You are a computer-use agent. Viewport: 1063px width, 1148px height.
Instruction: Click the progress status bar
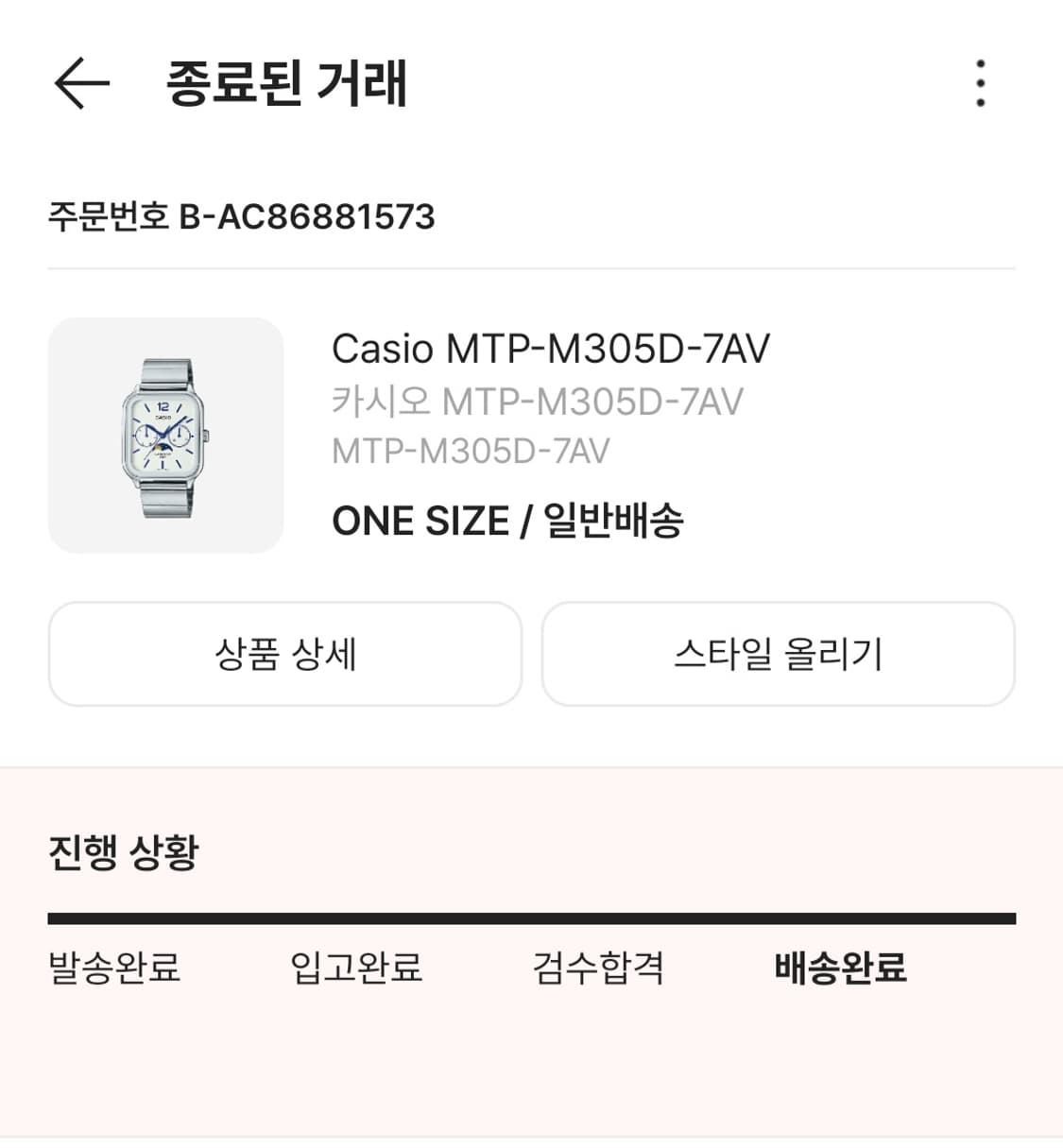[531, 915]
